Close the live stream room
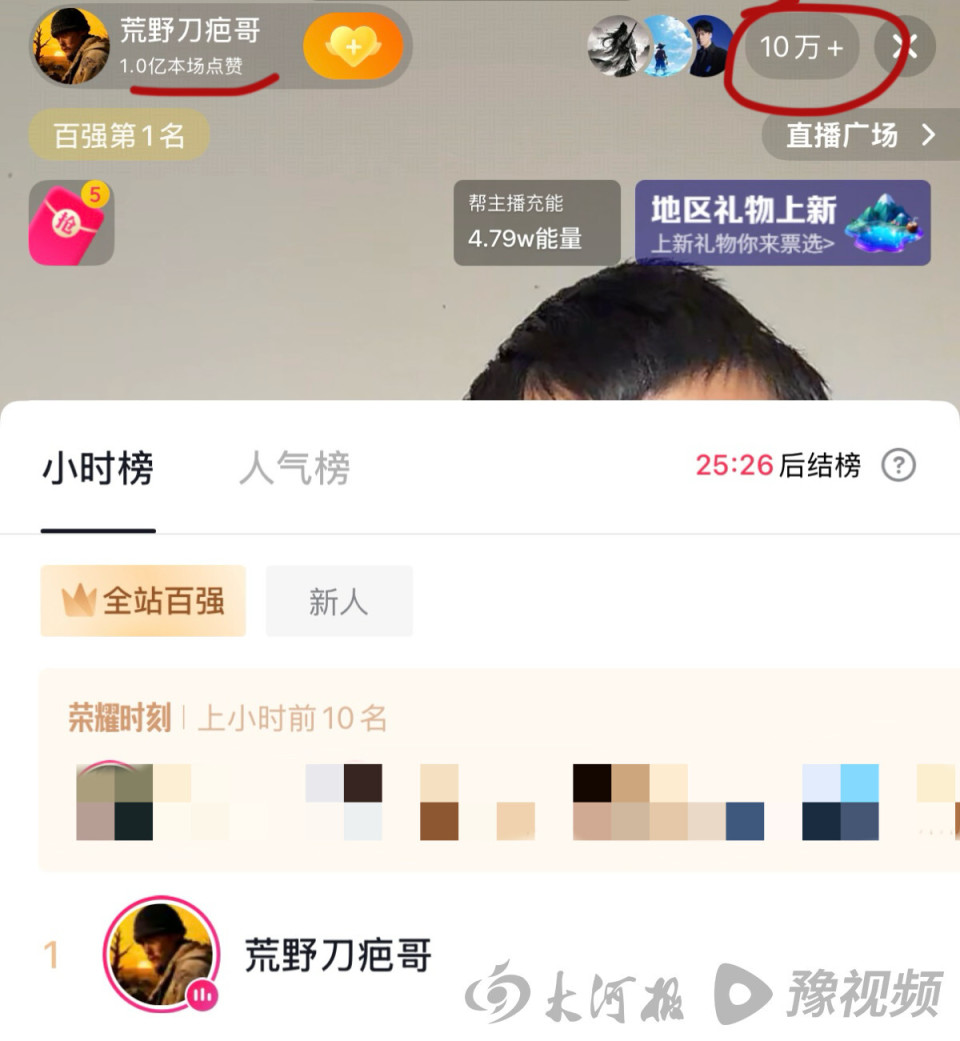Screen dimensions: 960x1041 (904, 46)
